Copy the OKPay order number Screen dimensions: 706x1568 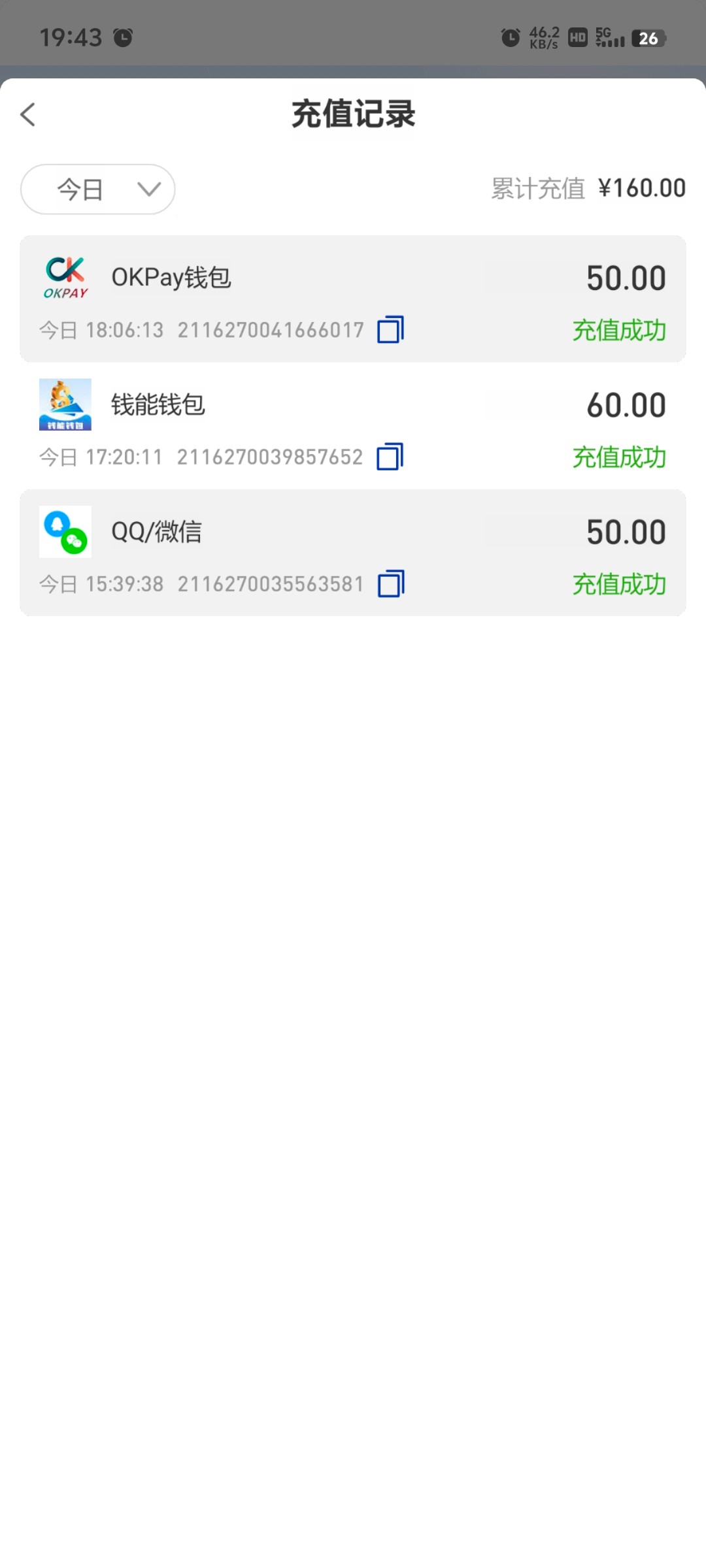coord(390,330)
